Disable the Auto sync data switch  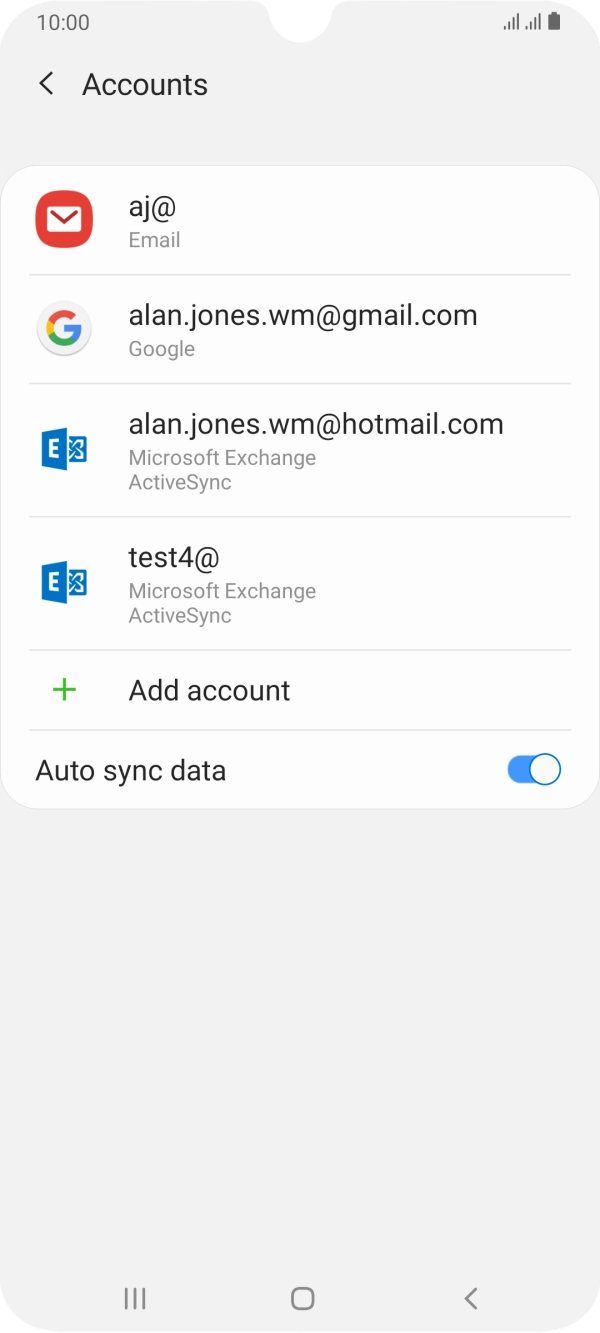[534, 770]
